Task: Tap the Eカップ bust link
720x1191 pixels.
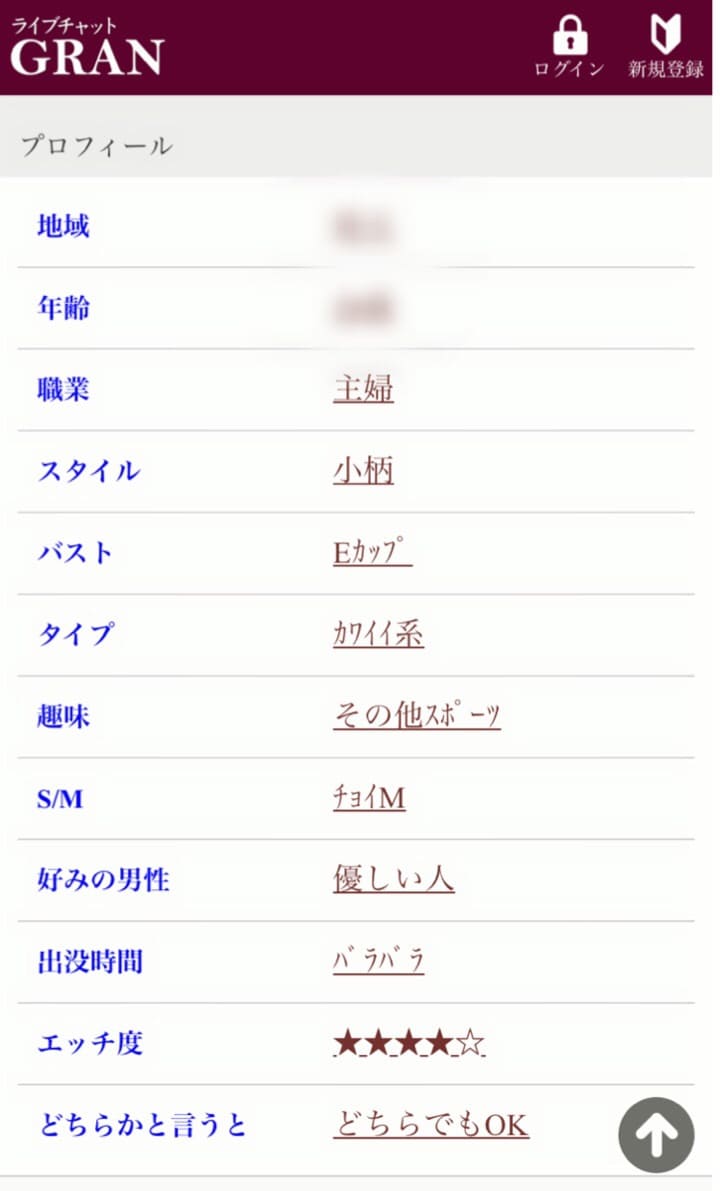Action: (x=372, y=552)
